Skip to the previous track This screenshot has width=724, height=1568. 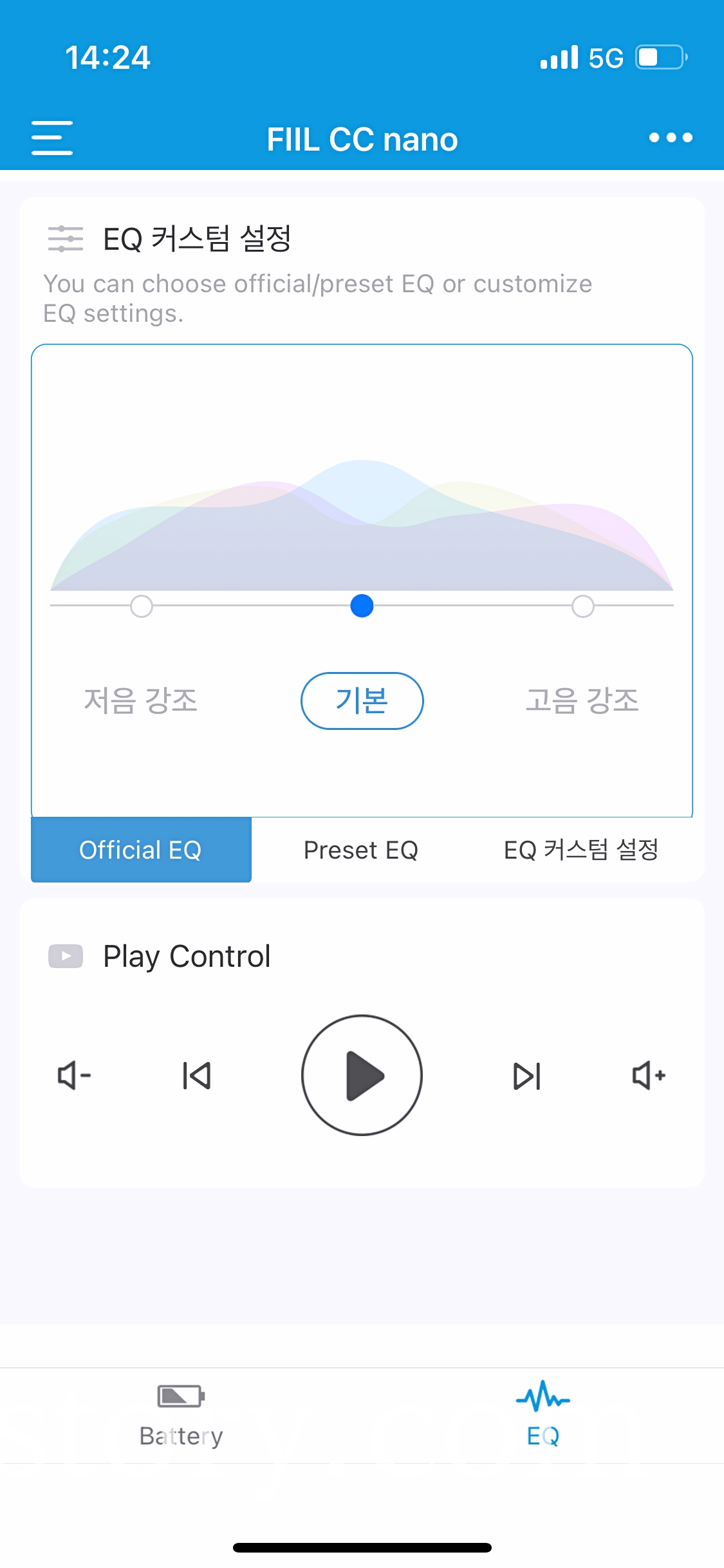click(197, 1075)
